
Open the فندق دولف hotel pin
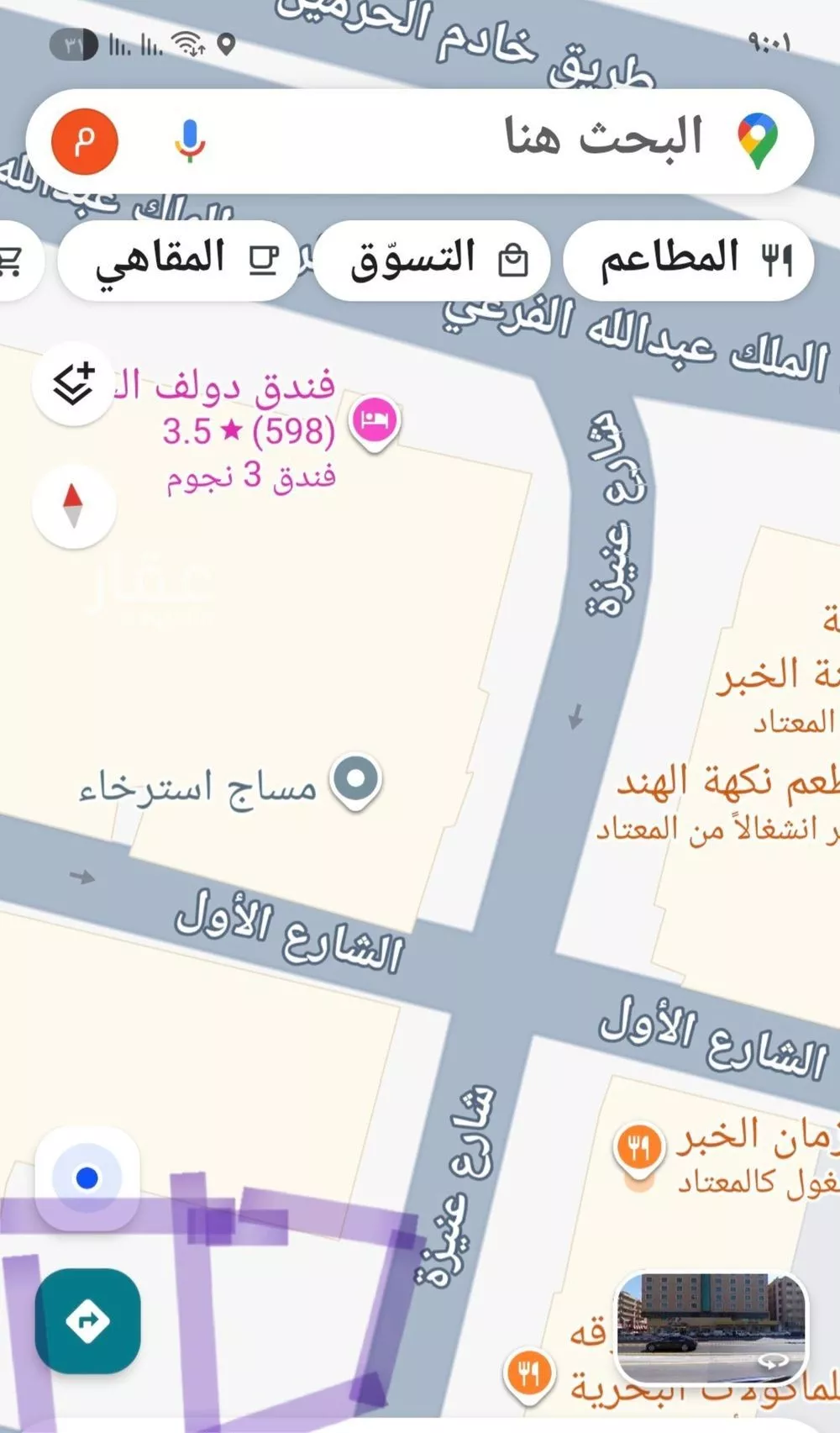click(375, 419)
